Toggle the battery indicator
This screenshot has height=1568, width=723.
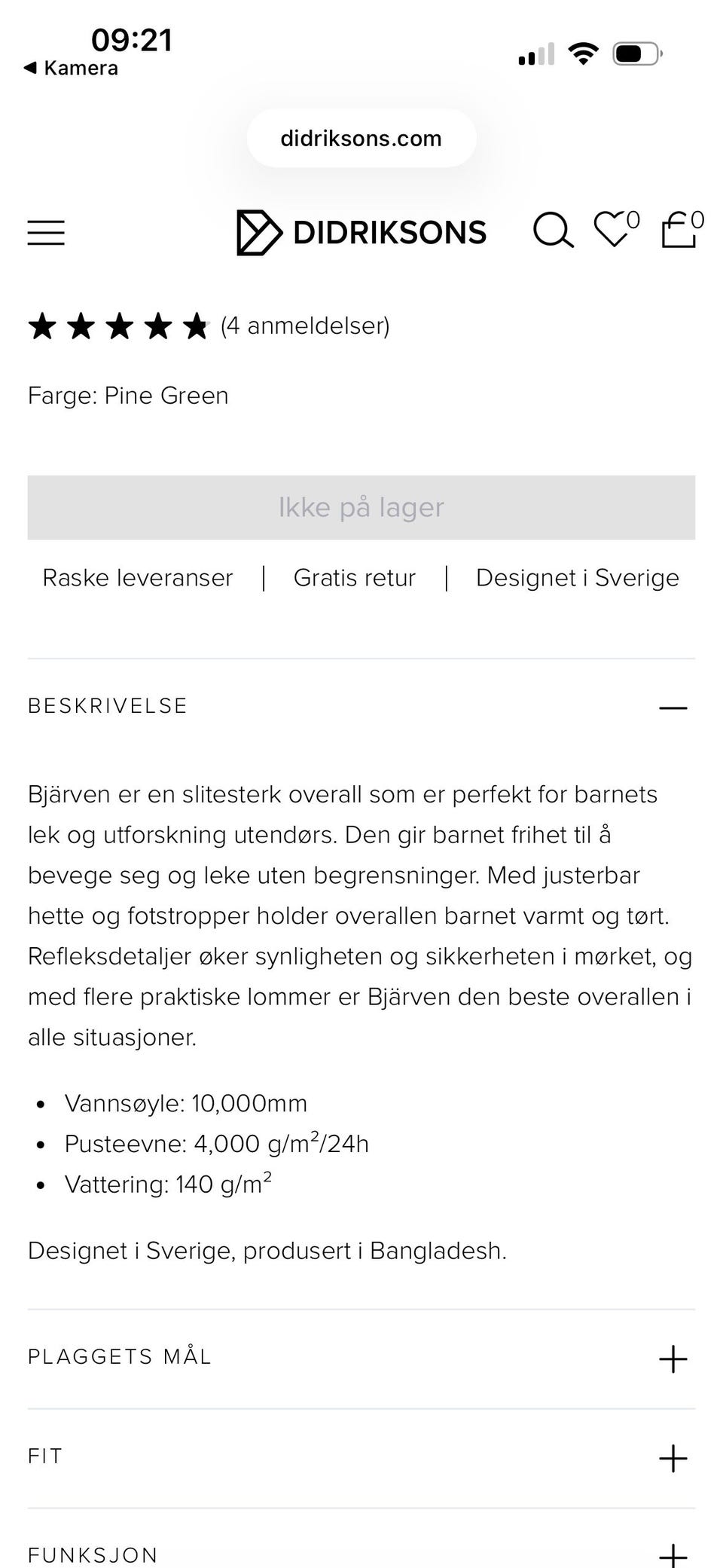coord(636,53)
